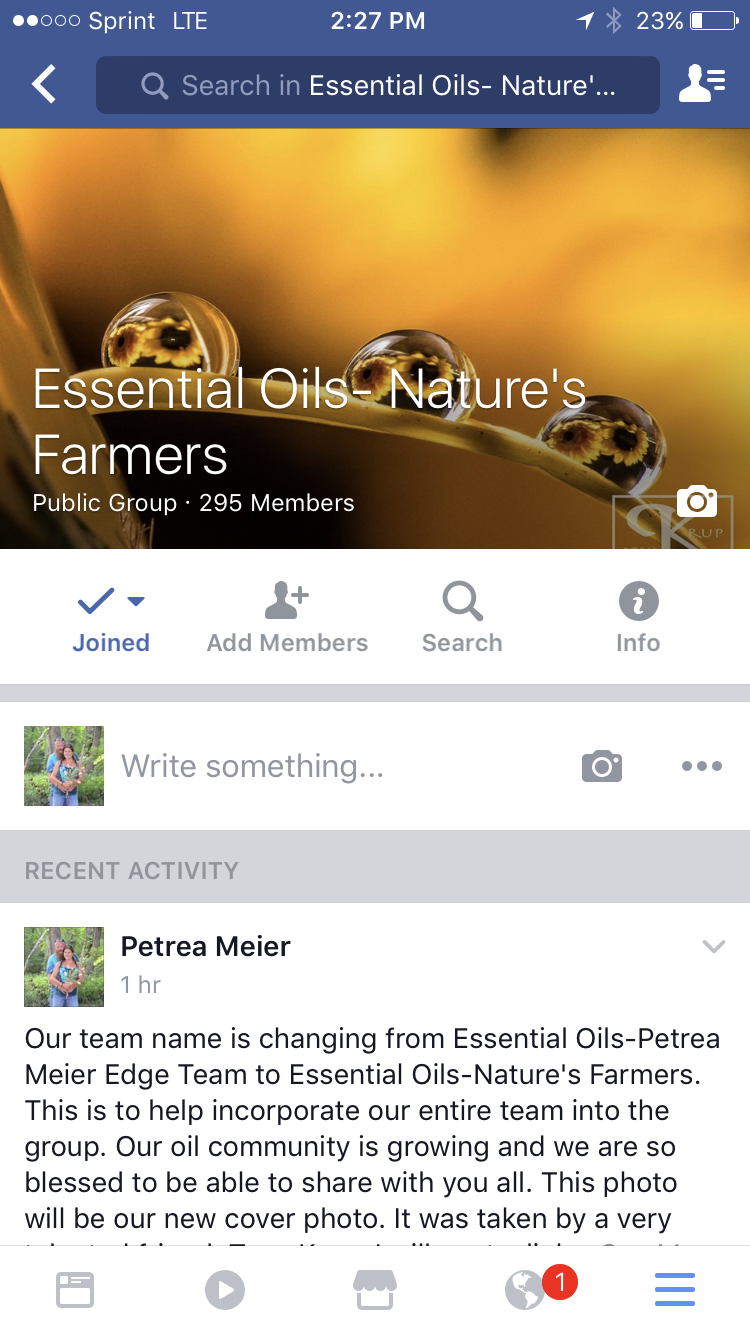Viewport: 750px width, 1334px height.
Task: Open Petrea Meier's profile from her post
Action: (x=205, y=946)
